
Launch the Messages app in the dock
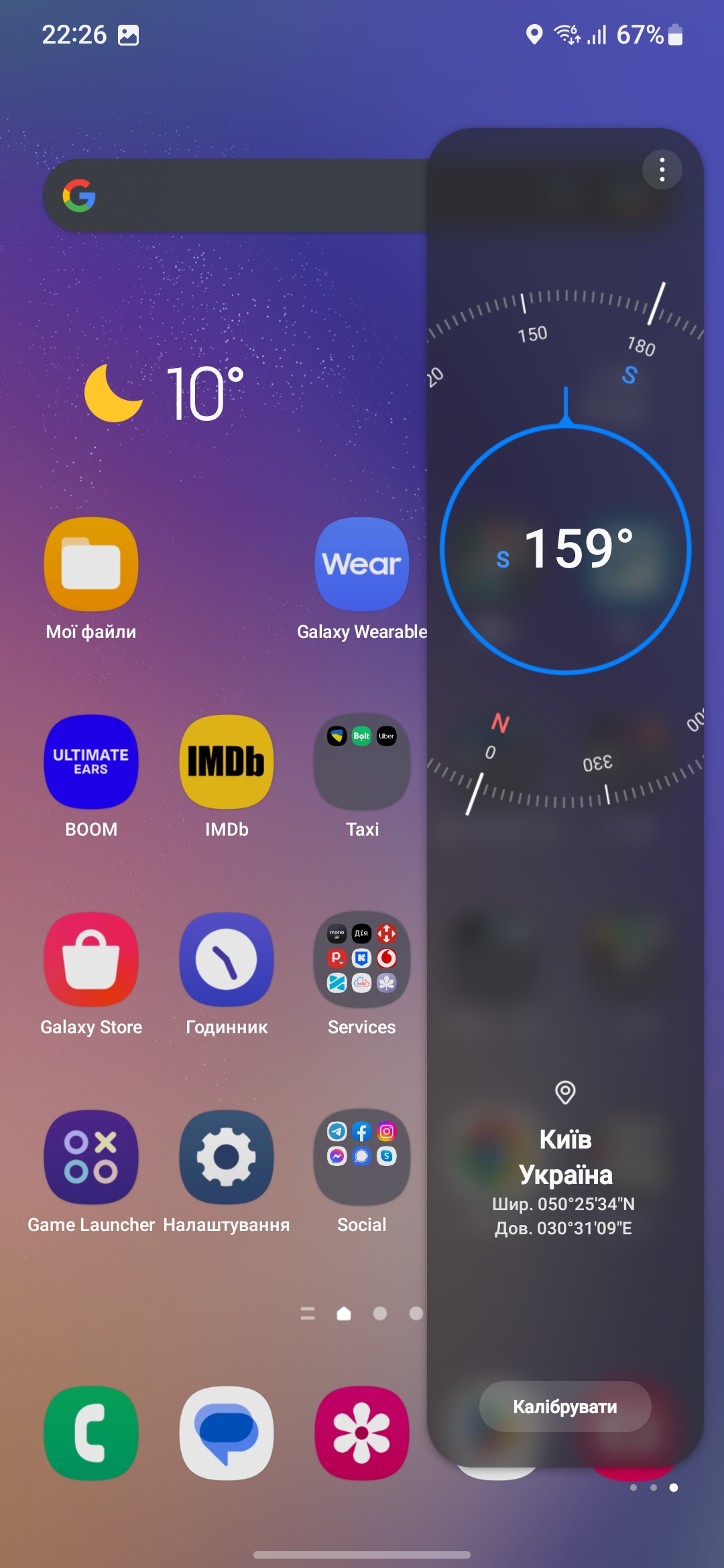pos(227,1433)
